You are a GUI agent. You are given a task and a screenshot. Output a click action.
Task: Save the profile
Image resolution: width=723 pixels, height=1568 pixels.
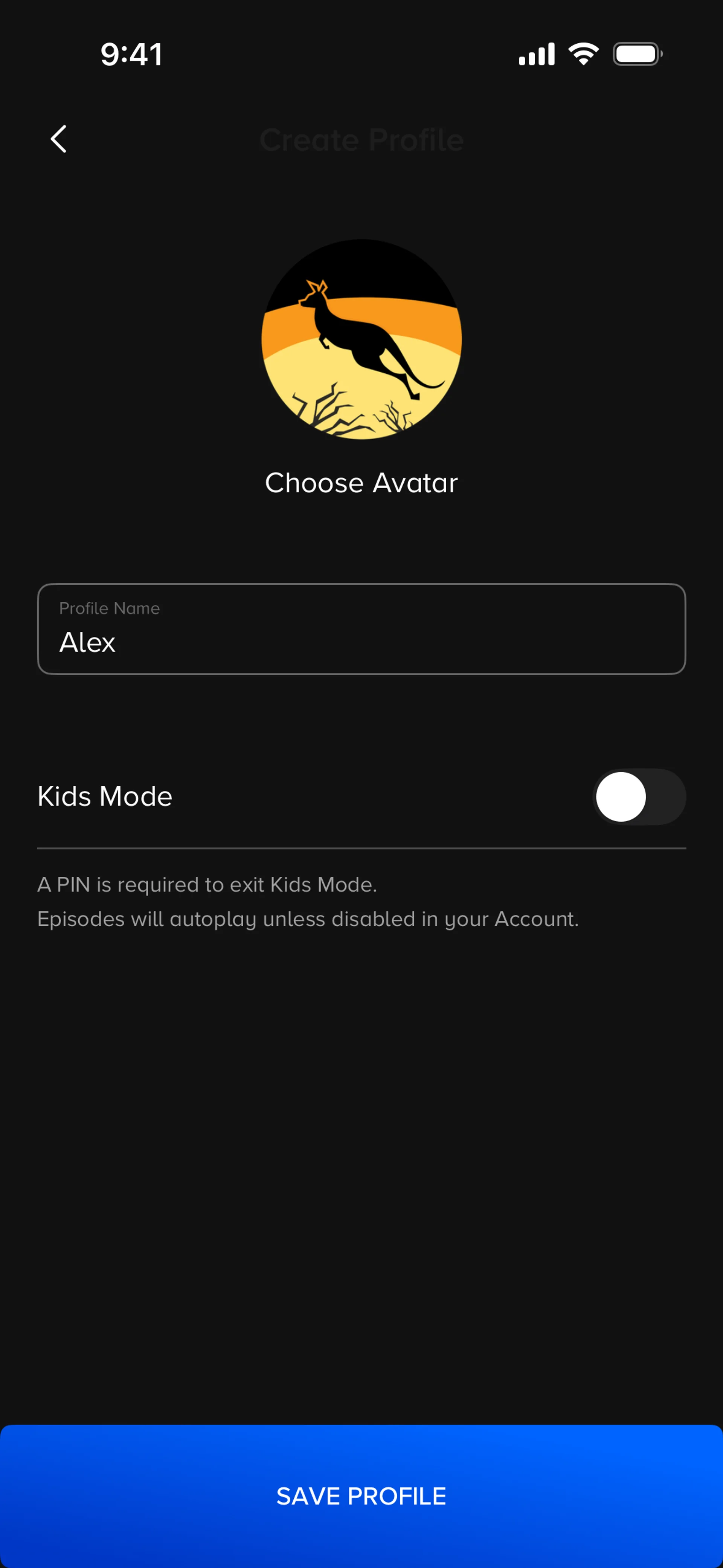tap(361, 1496)
